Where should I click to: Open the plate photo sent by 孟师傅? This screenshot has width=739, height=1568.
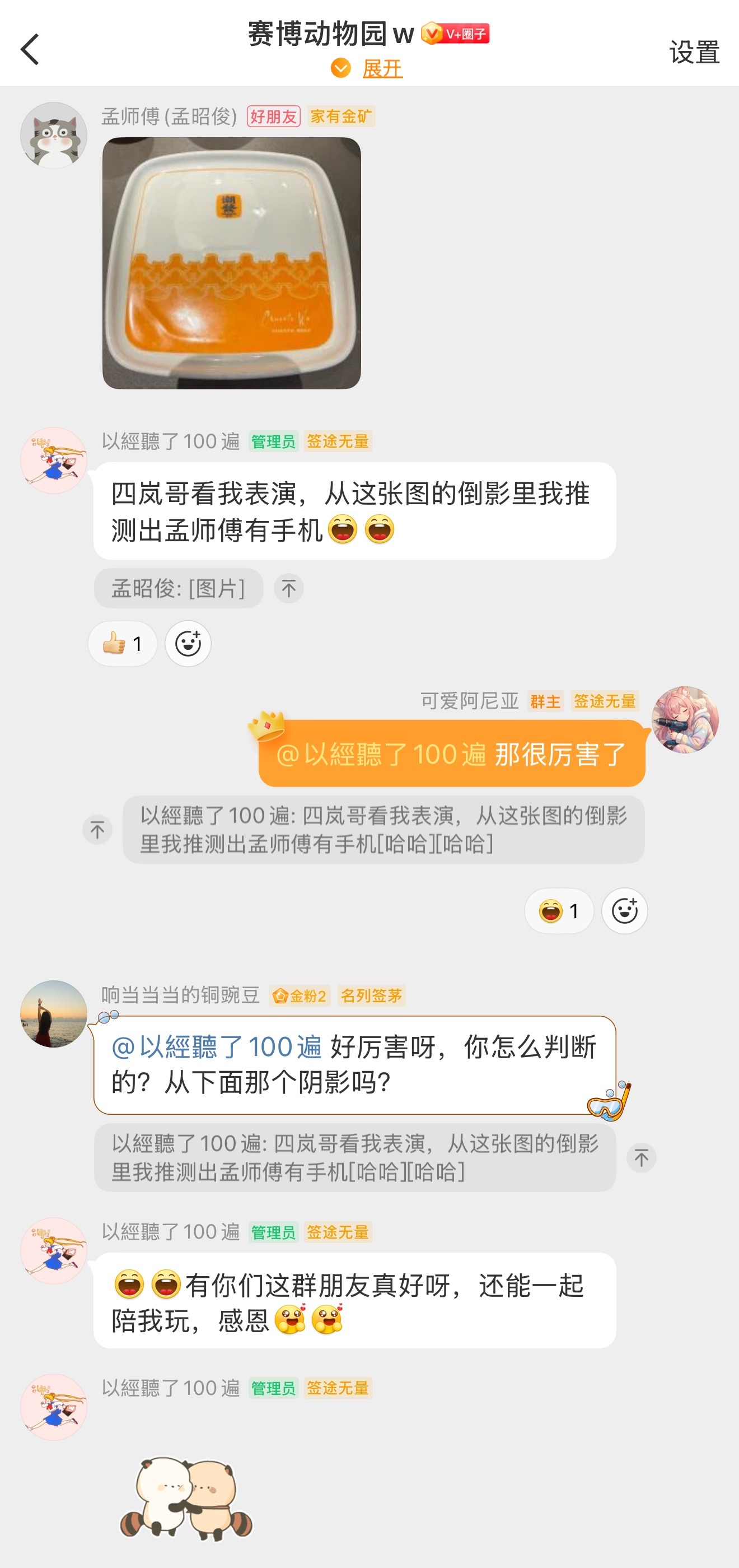(x=231, y=263)
